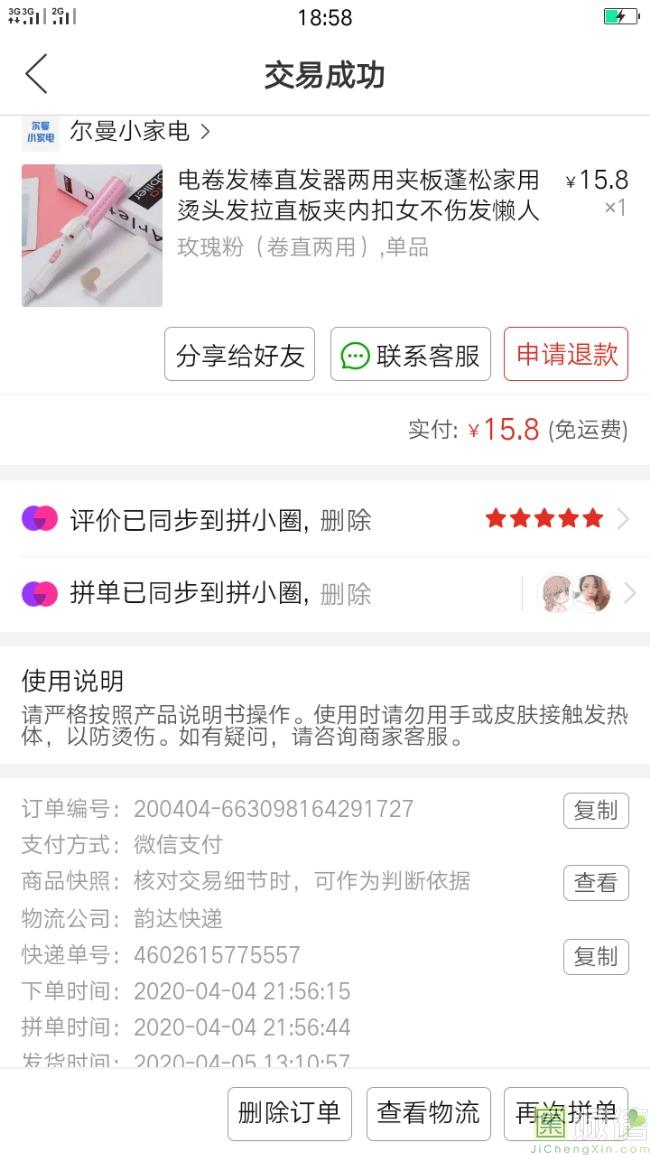Tap the 分享给好友 button
The image size is (650, 1155).
(x=239, y=355)
